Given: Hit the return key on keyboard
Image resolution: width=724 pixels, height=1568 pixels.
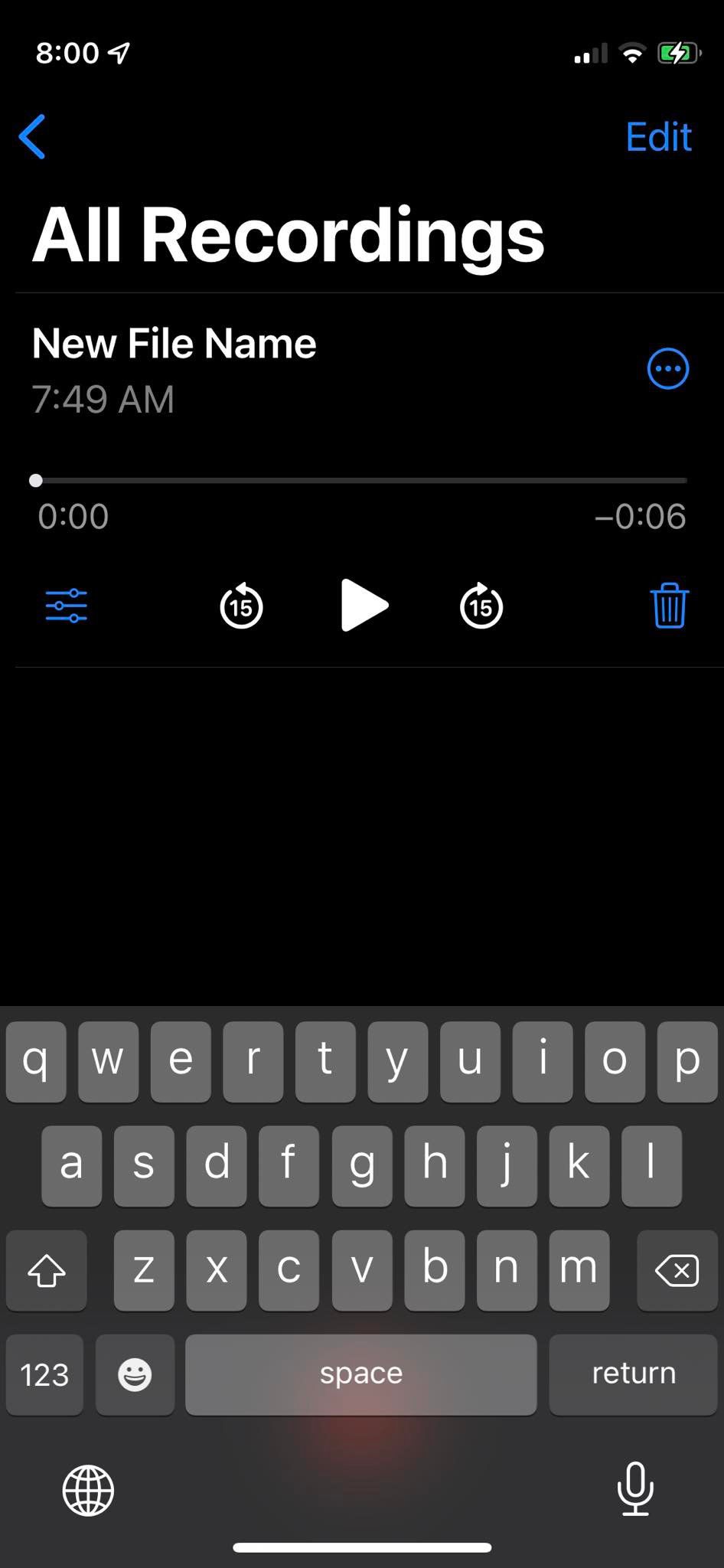Looking at the screenshot, I should click(633, 1374).
